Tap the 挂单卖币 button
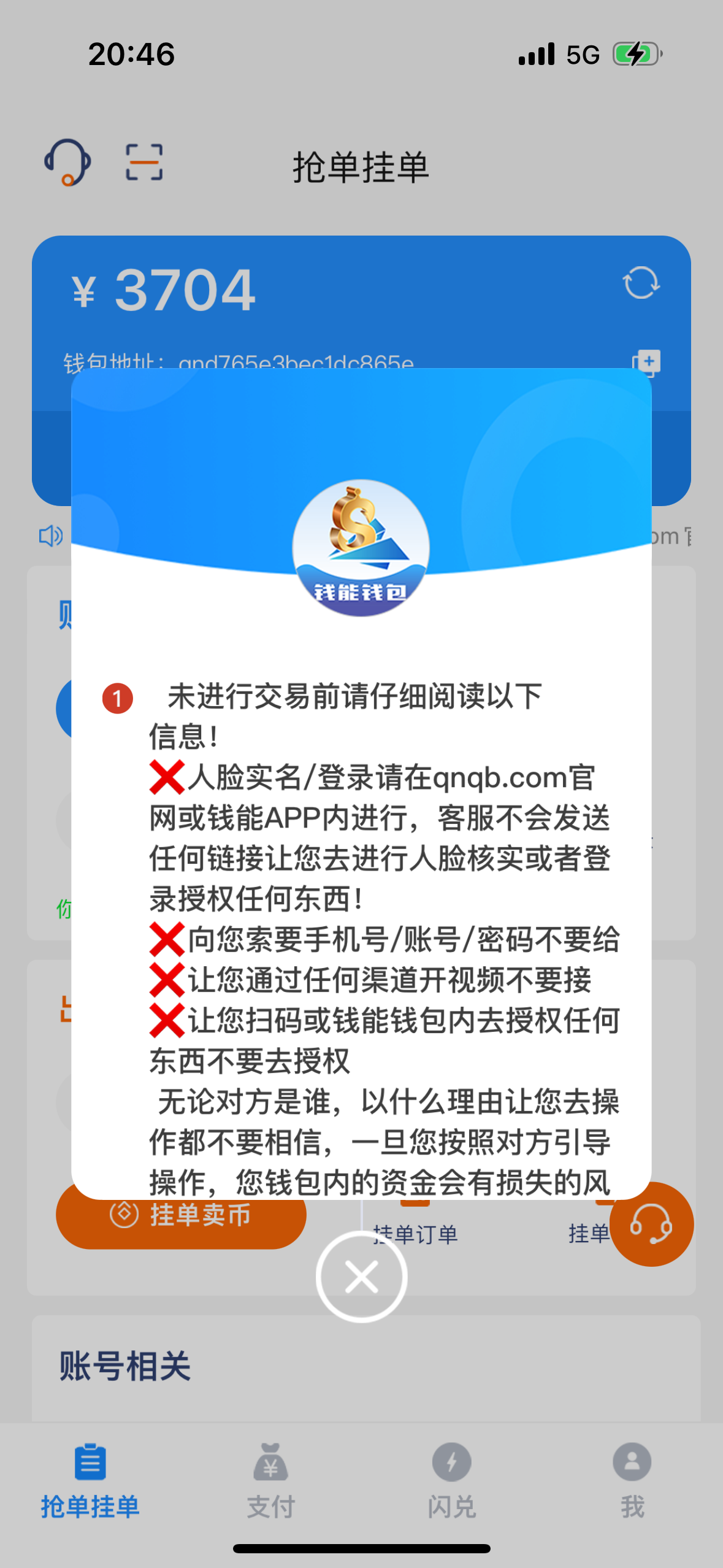Viewport: 723px width, 1568px height. (181, 1215)
